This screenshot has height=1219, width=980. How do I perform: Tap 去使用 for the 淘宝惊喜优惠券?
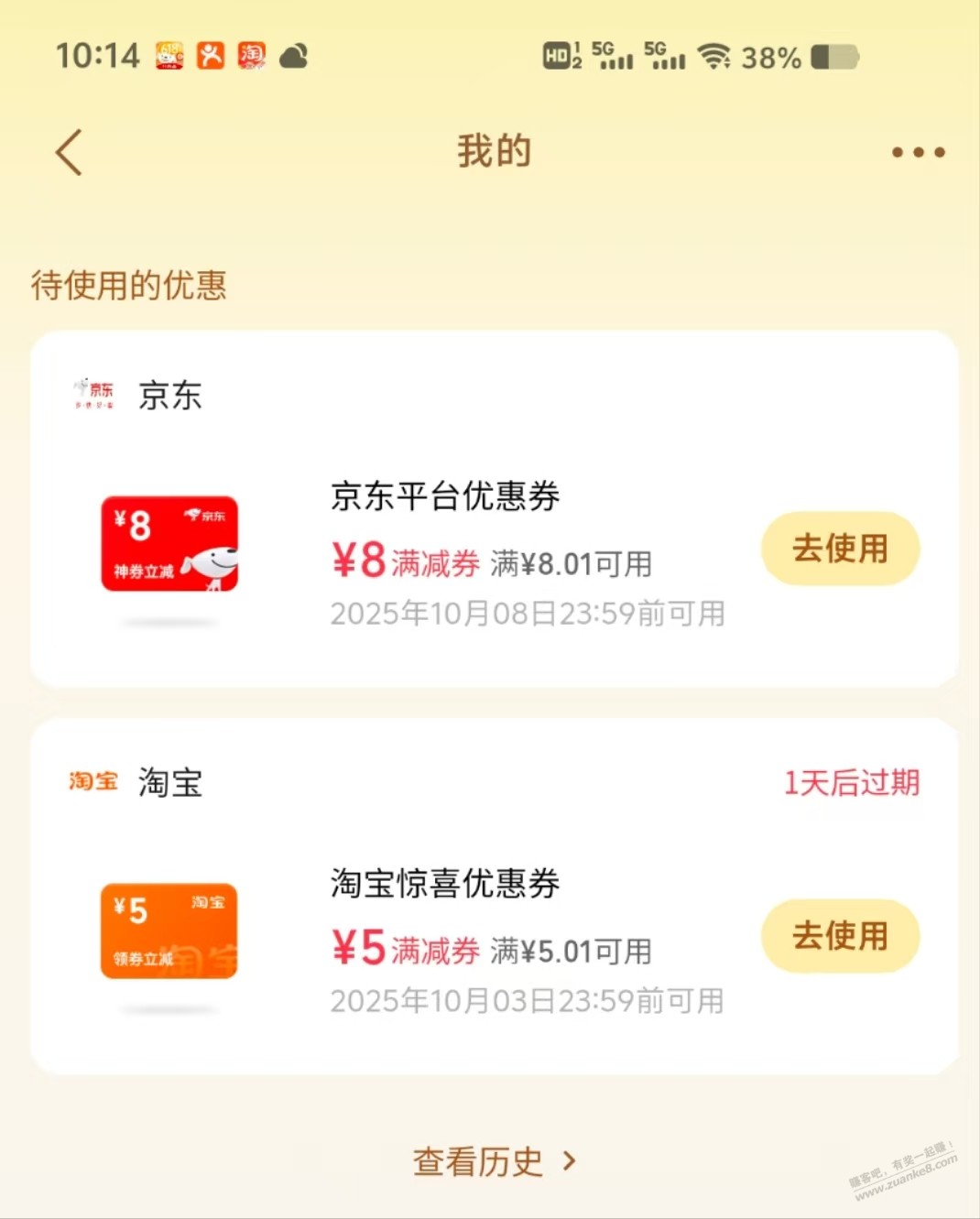tap(840, 936)
